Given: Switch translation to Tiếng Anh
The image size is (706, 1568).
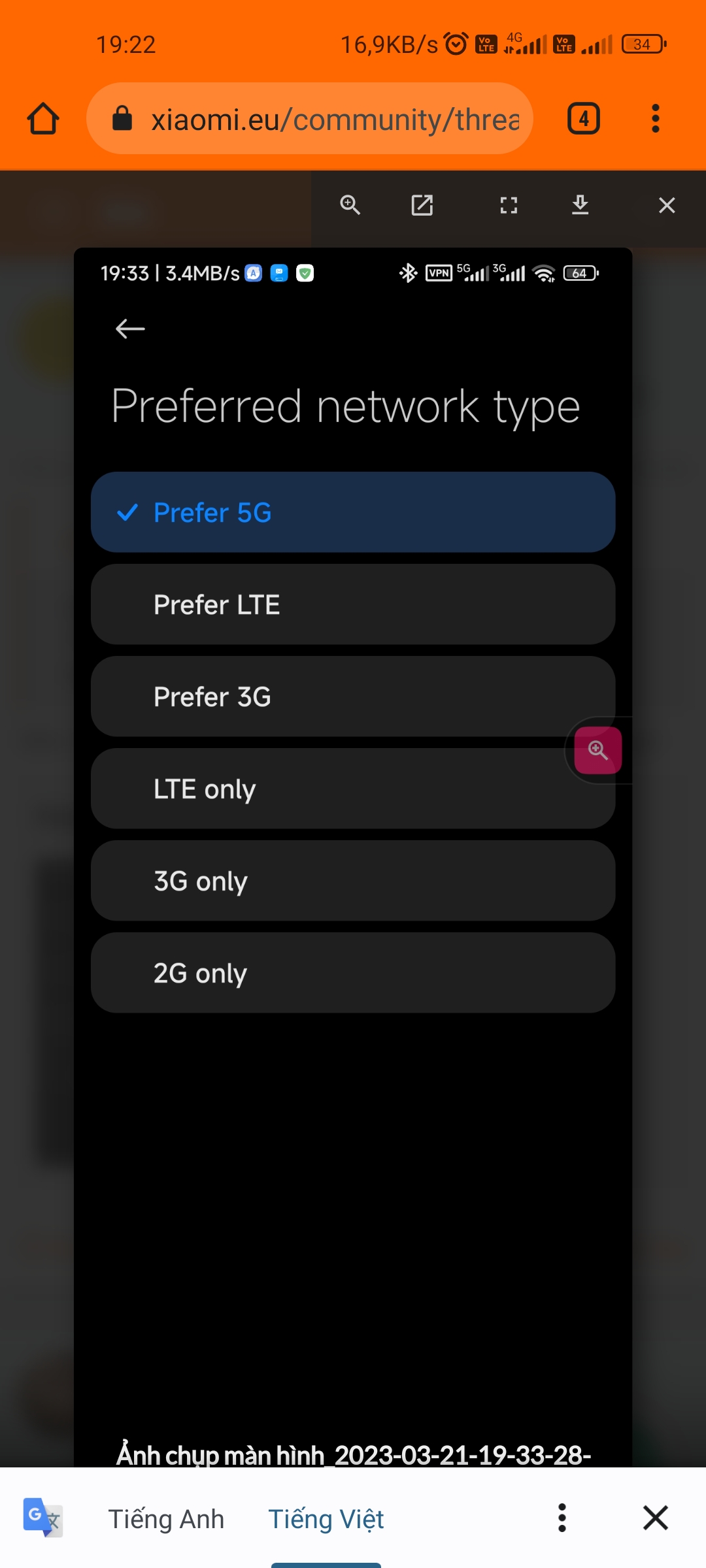Looking at the screenshot, I should [x=166, y=1519].
